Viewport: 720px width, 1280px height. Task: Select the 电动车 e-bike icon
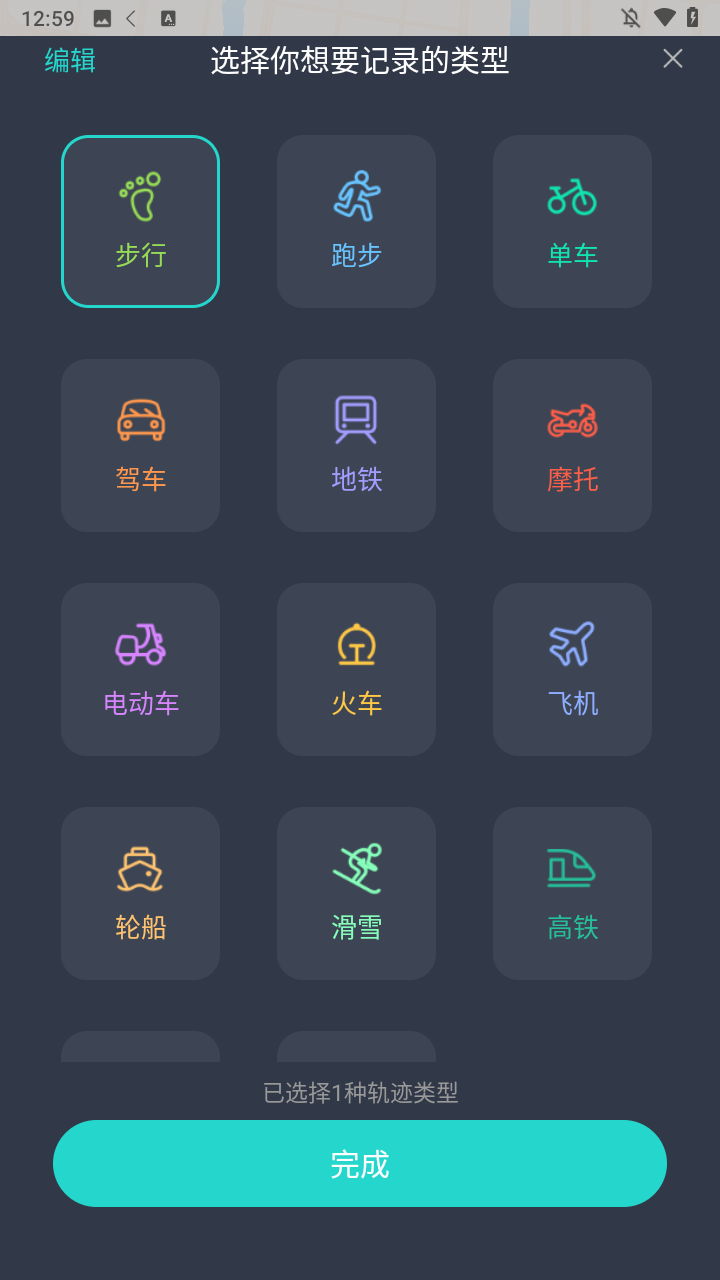pyautogui.click(x=140, y=668)
